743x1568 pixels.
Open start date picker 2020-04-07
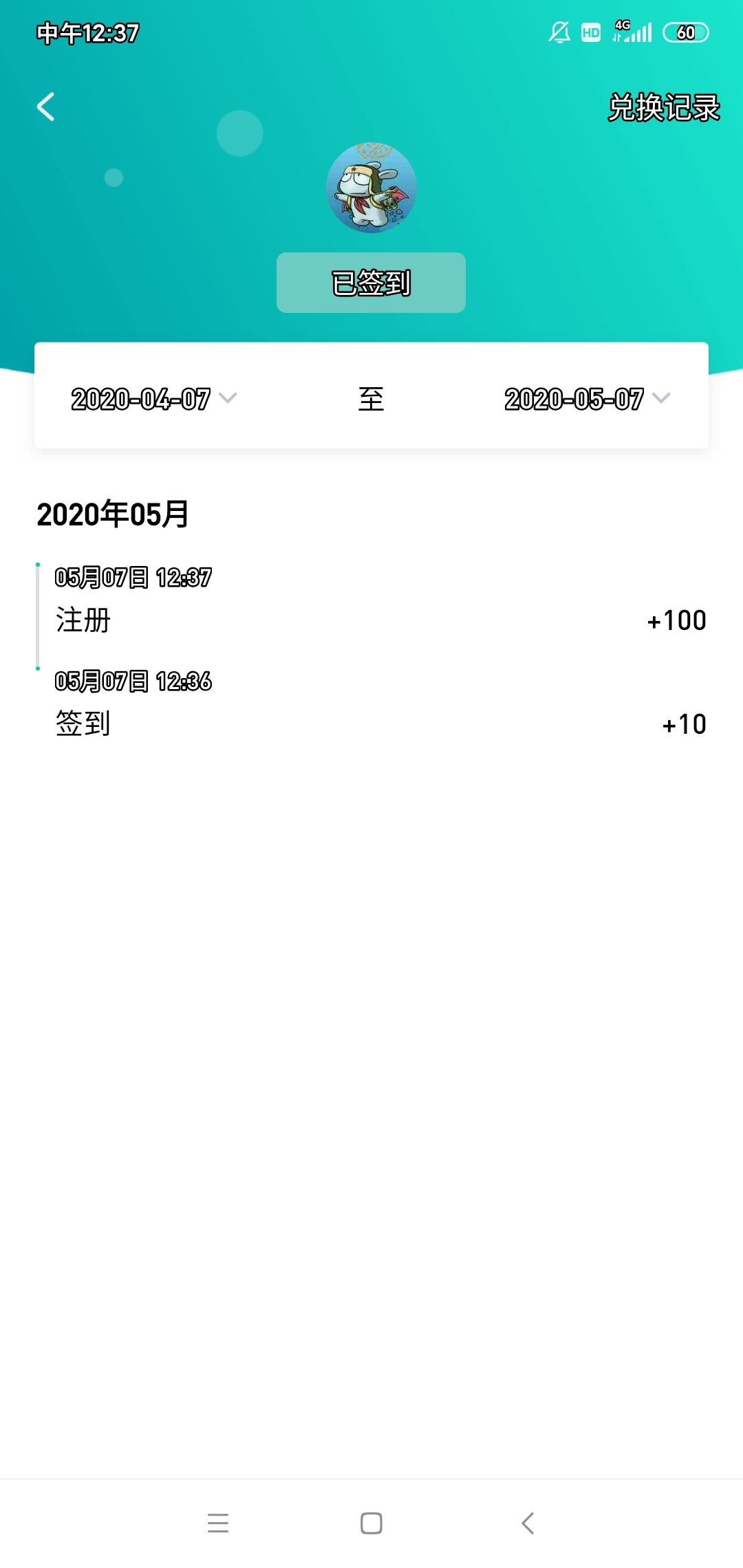(x=154, y=399)
